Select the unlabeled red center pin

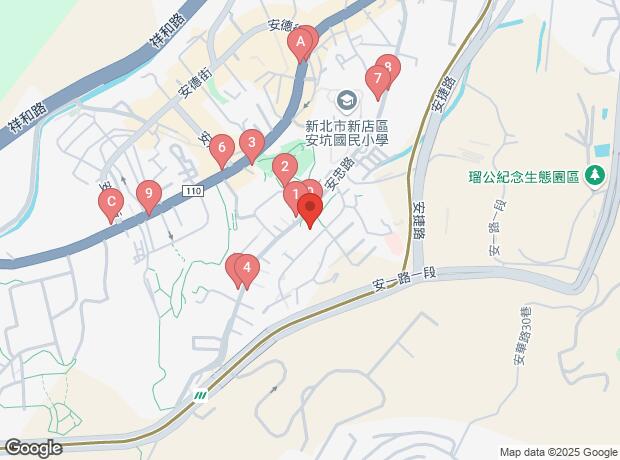click(309, 210)
